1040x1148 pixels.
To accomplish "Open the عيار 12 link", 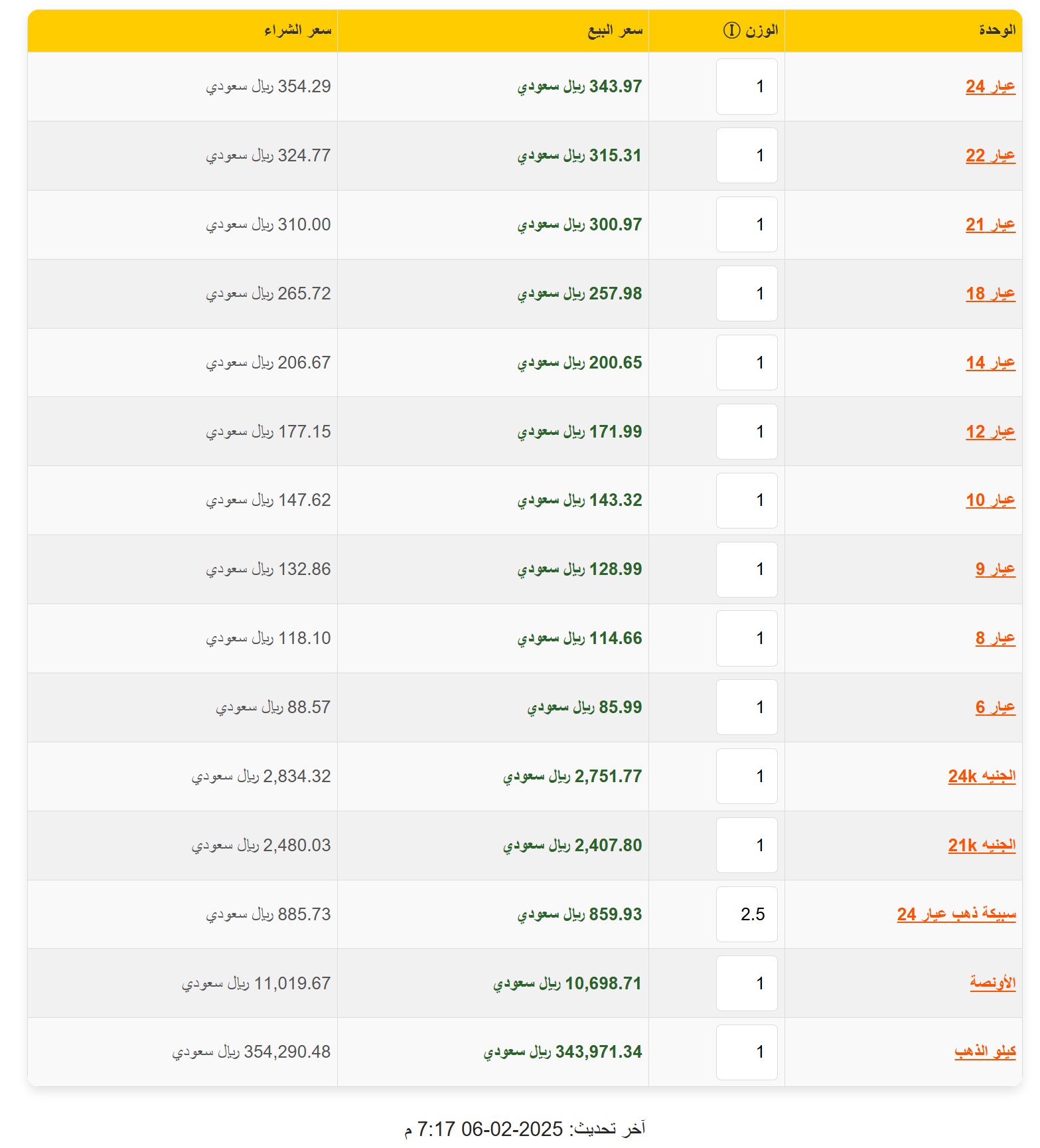I will click(x=990, y=432).
